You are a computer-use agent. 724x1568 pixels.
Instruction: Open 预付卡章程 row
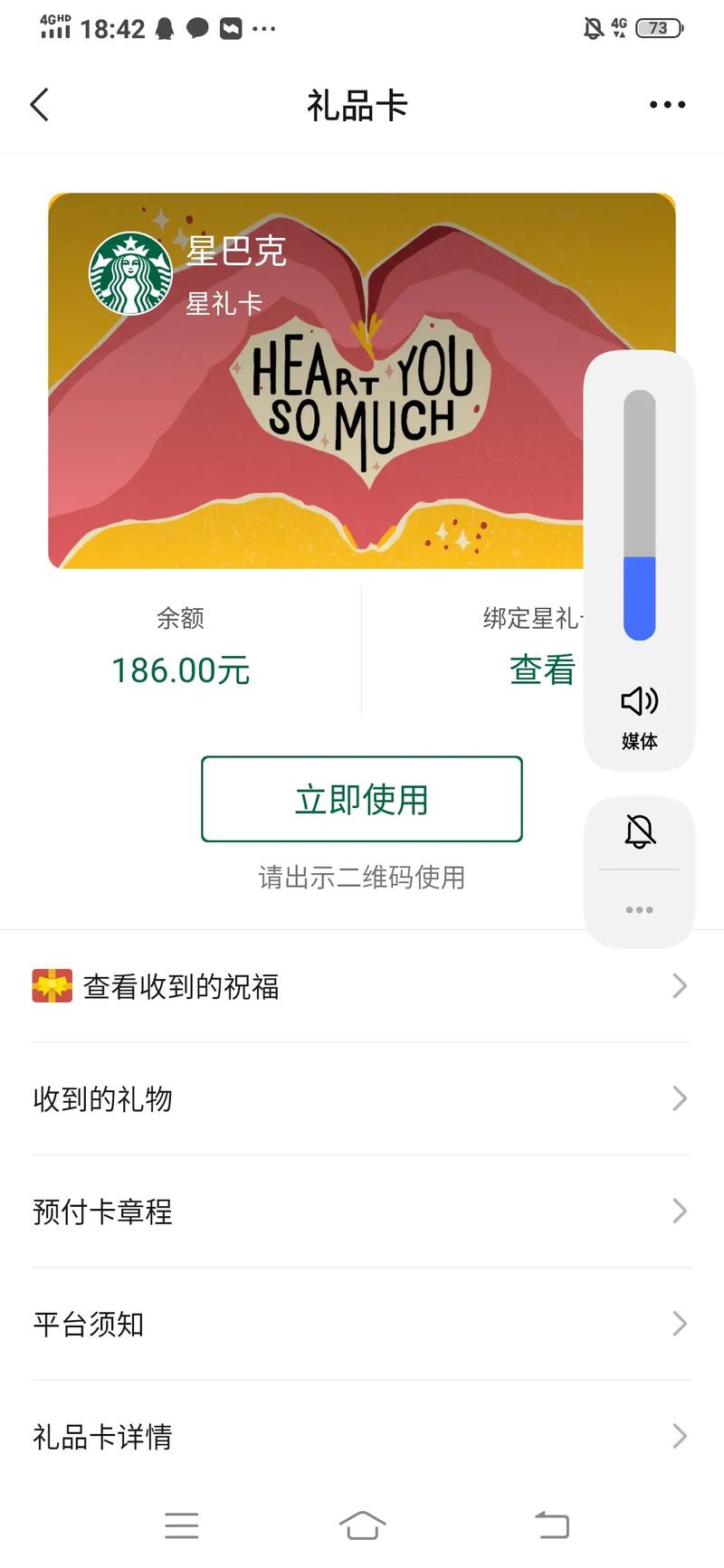361,1211
